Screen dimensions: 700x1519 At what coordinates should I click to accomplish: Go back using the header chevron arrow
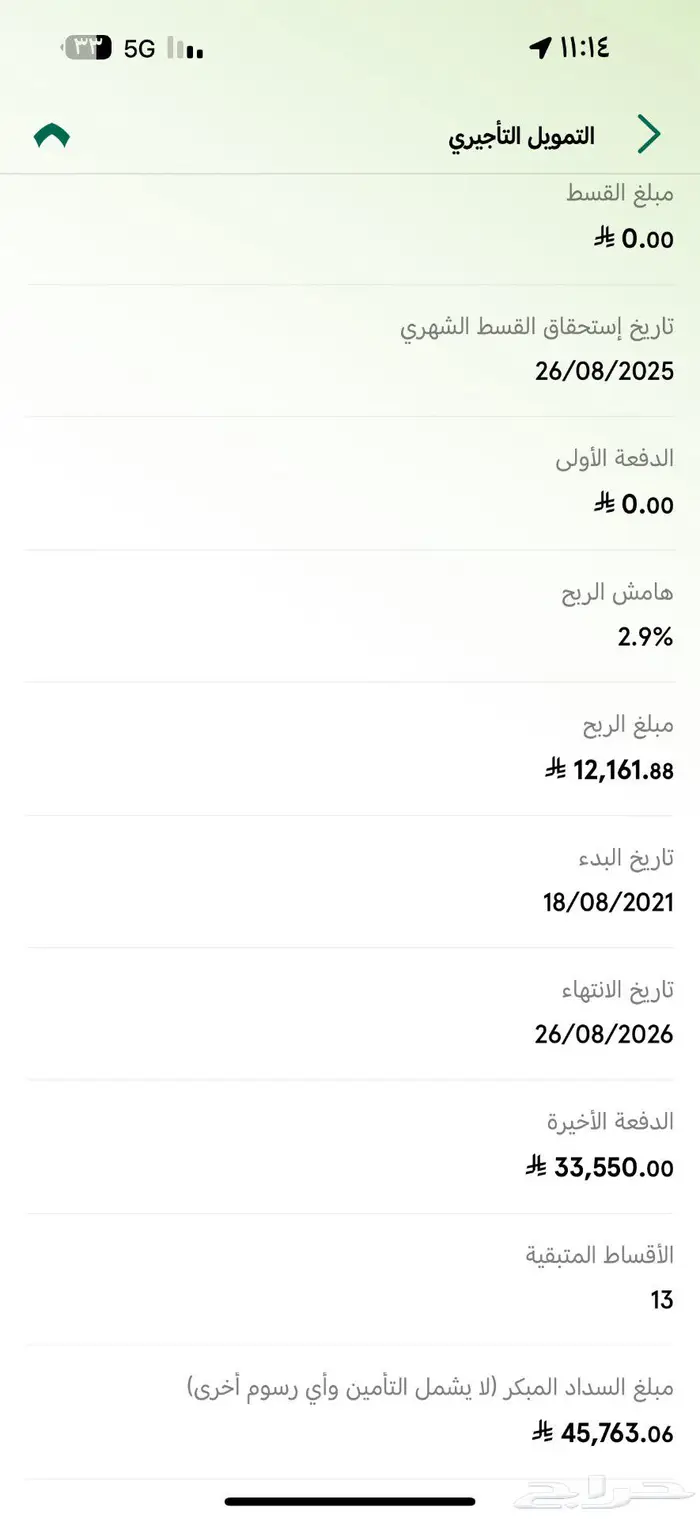649,134
